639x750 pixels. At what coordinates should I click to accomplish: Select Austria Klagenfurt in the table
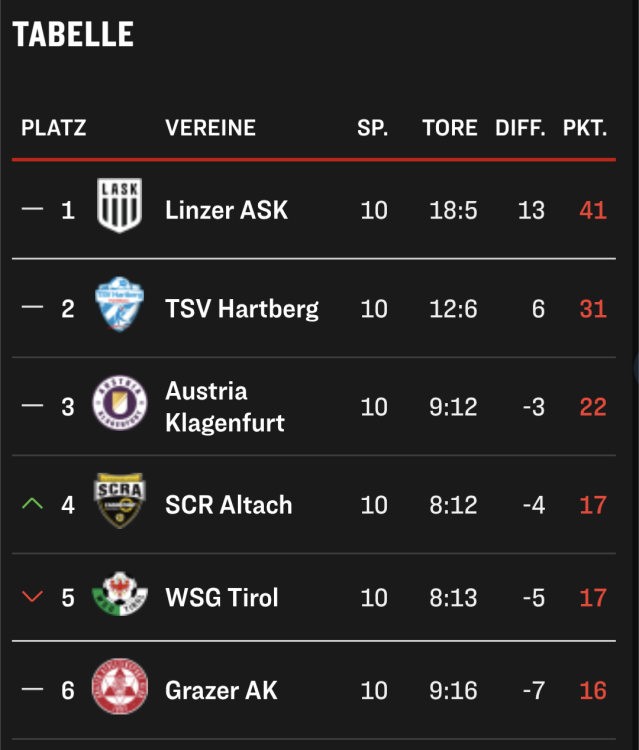click(x=225, y=407)
